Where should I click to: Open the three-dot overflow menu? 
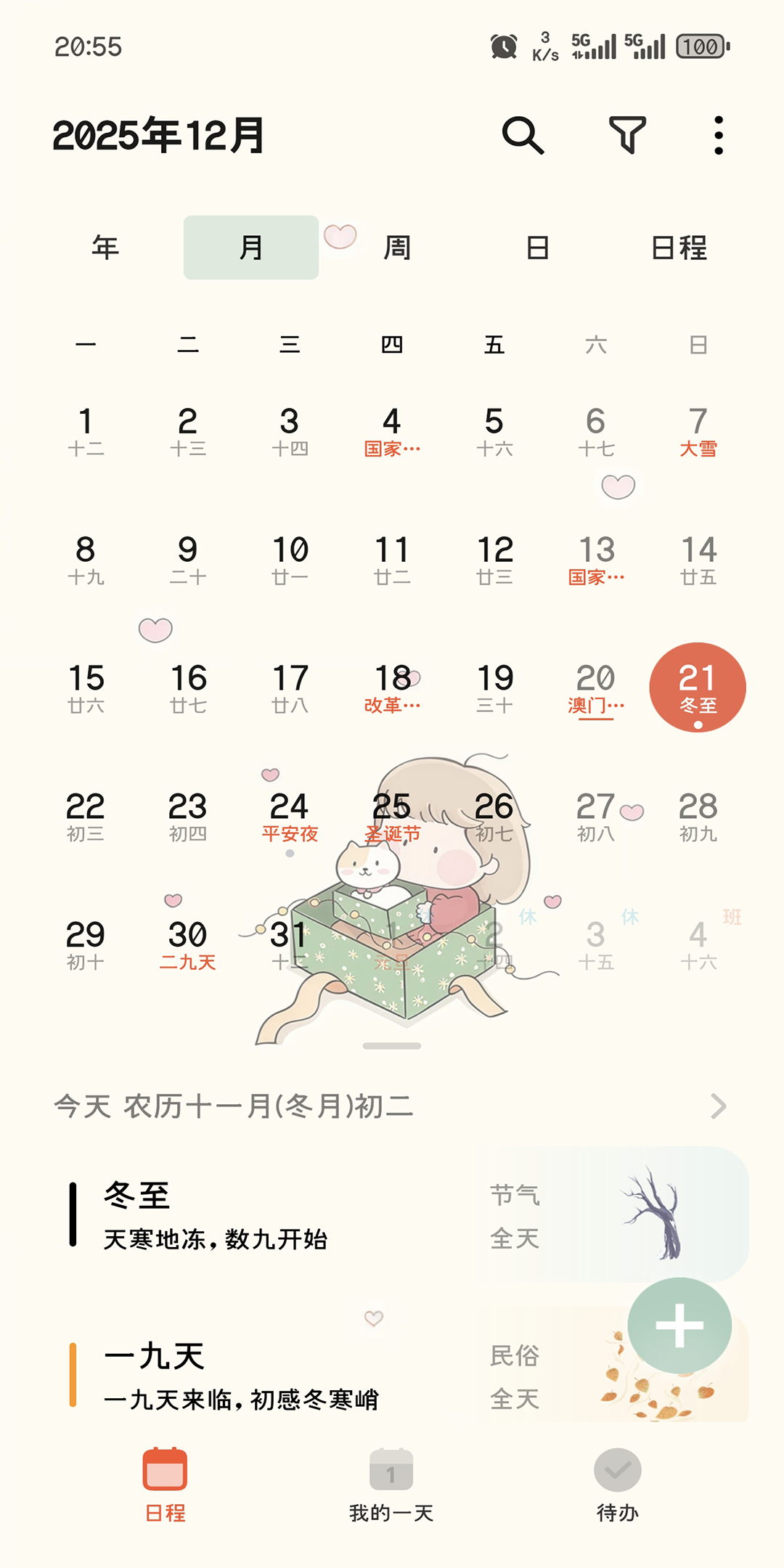(718, 135)
